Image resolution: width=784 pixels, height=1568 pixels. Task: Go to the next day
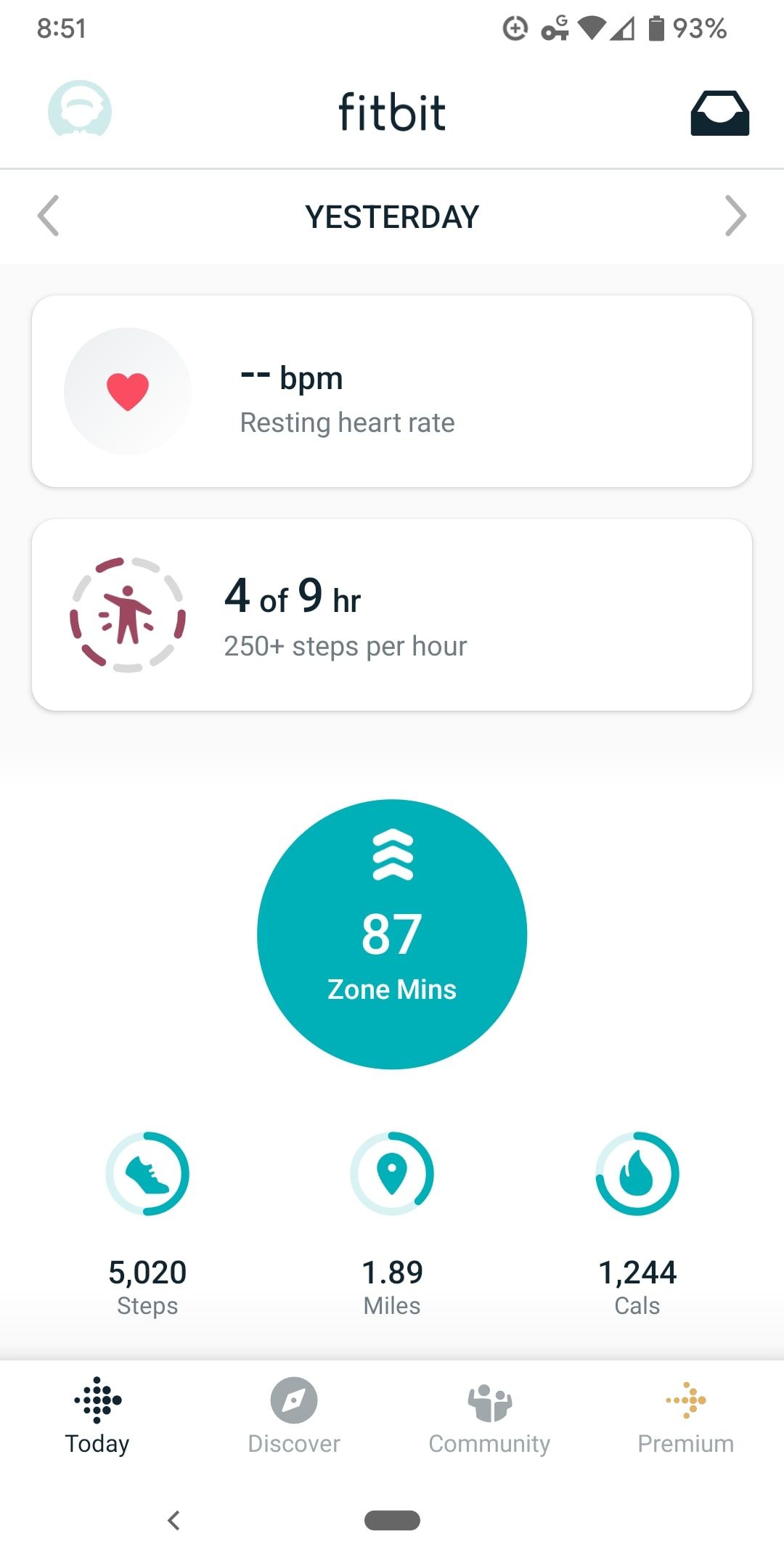pos(735,216)
